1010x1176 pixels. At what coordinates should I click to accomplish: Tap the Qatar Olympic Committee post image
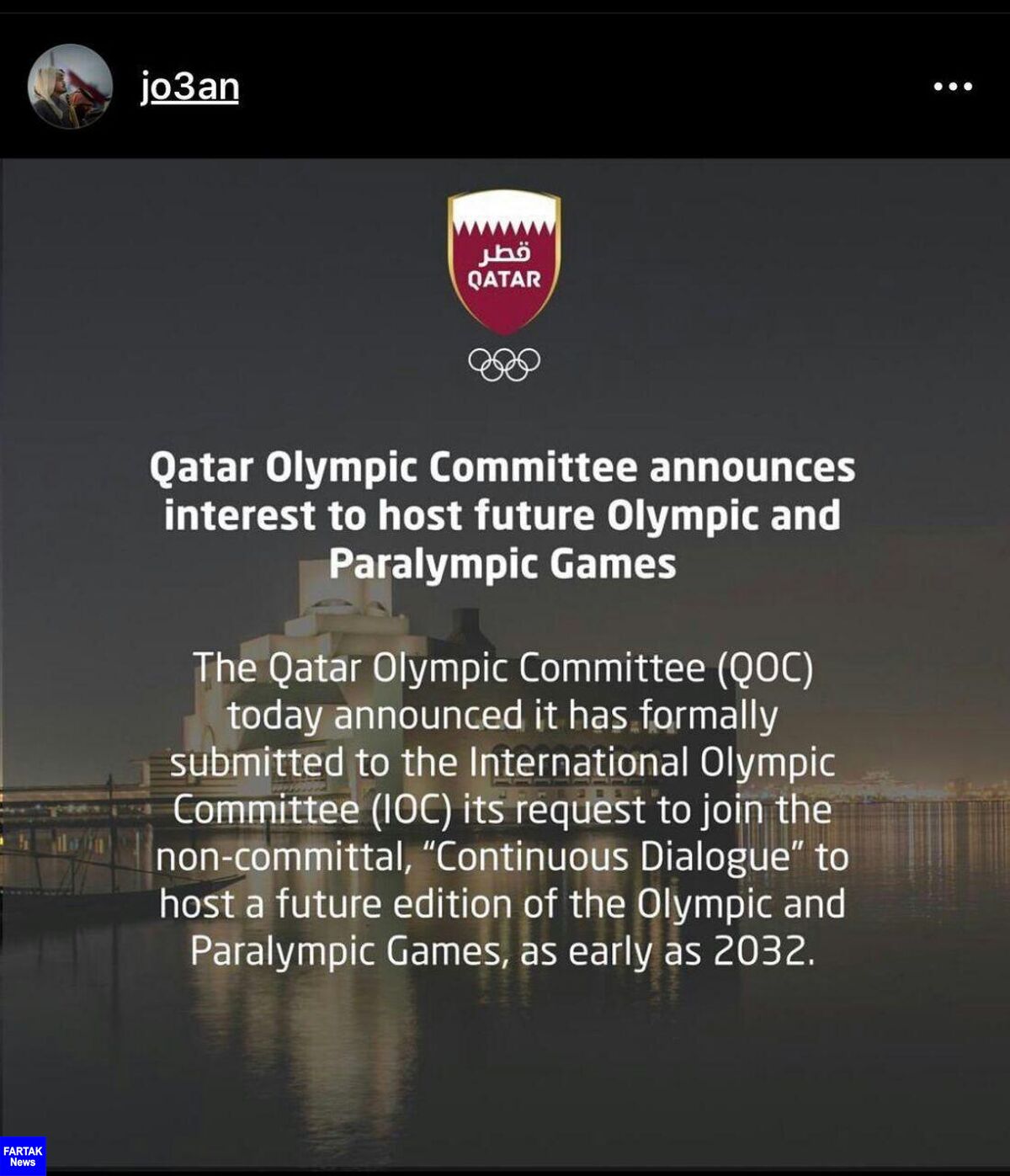click(505, 663)
